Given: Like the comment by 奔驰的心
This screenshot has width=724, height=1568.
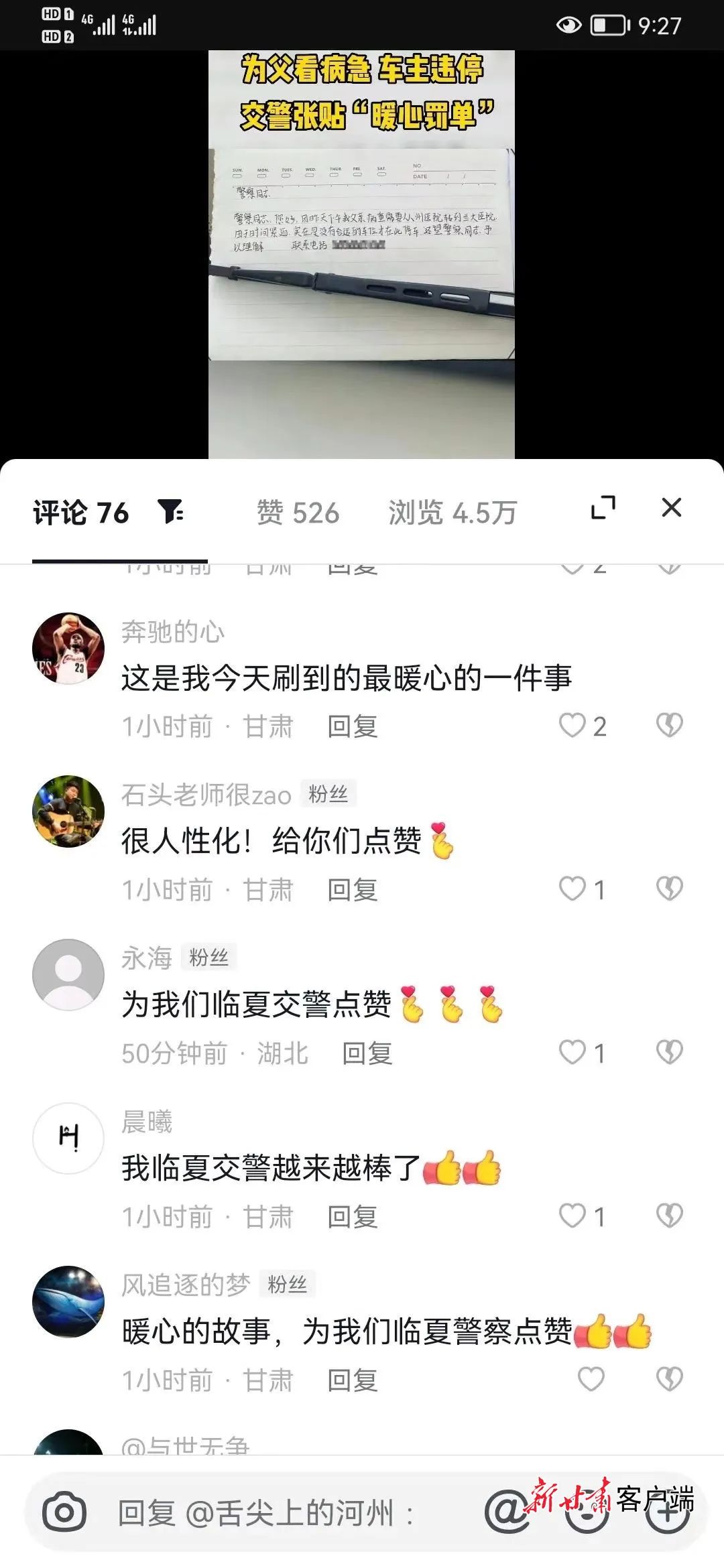Looking at the screenshot, I should tap(573, 726).
